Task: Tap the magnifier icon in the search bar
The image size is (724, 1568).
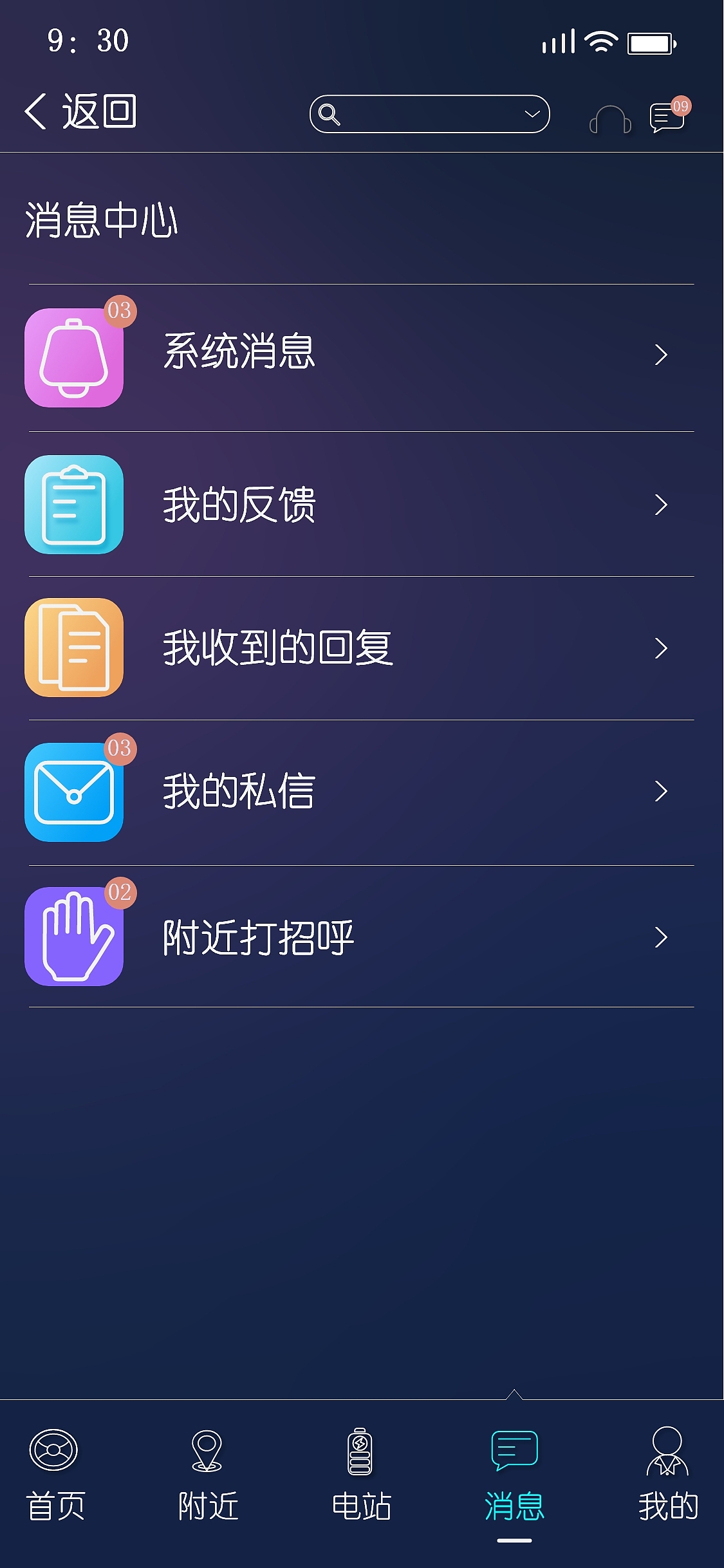Action: pos(330,116)
